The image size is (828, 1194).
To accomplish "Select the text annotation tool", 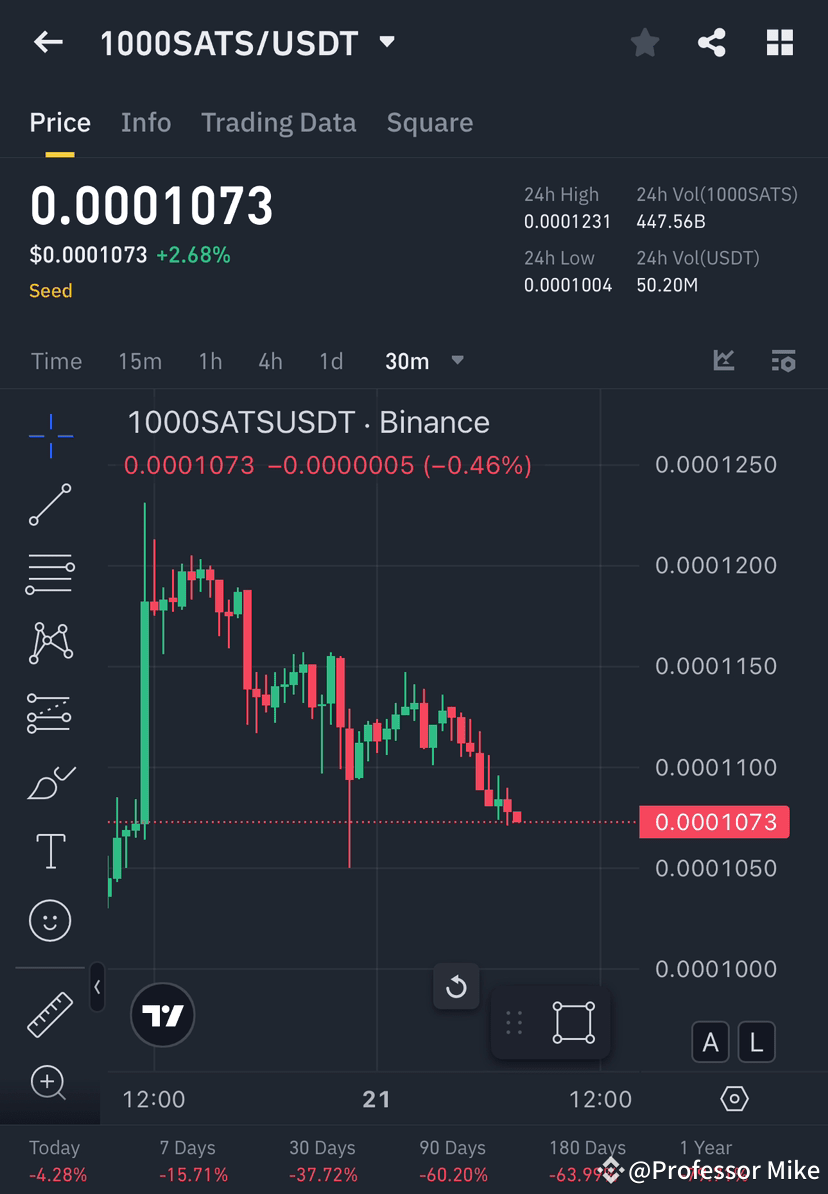I will tap(50, 850).
